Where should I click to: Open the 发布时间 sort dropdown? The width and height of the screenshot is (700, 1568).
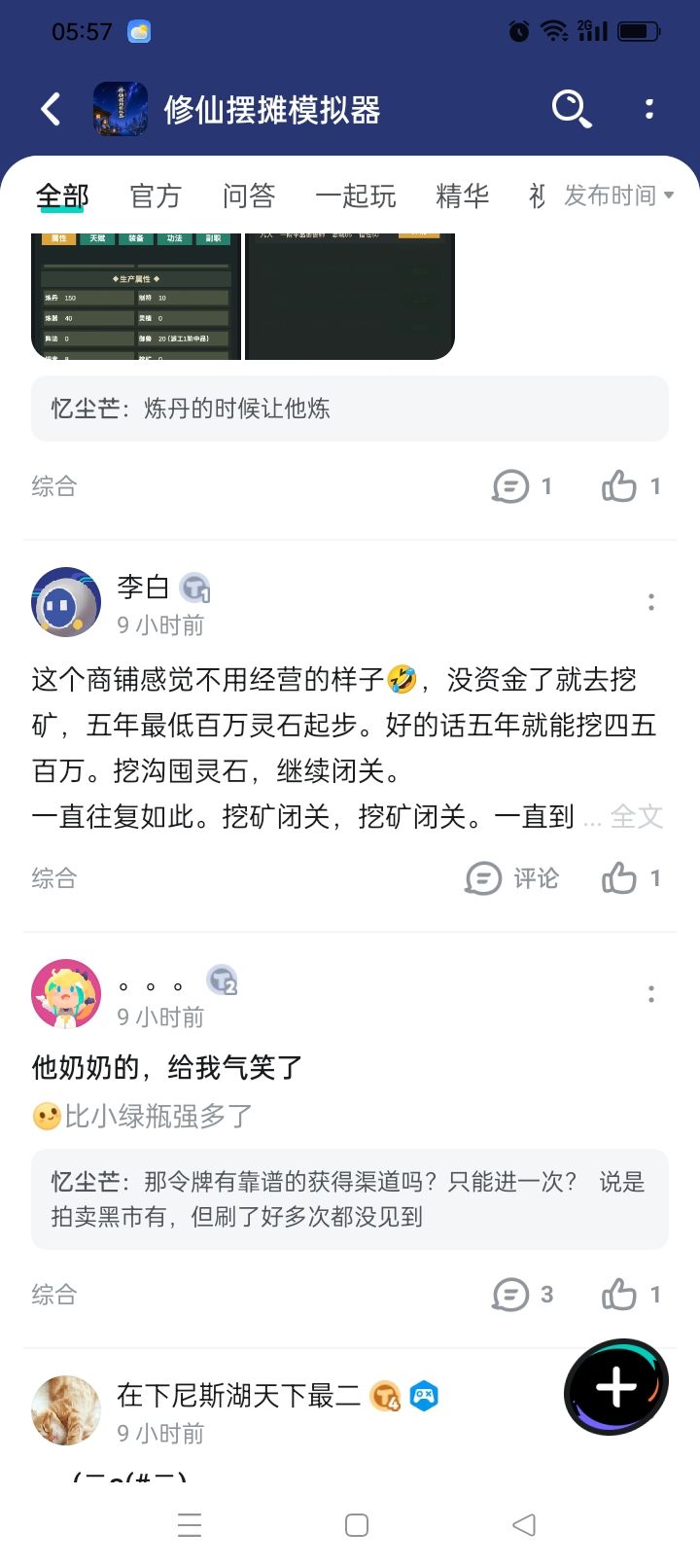(619, 196)
